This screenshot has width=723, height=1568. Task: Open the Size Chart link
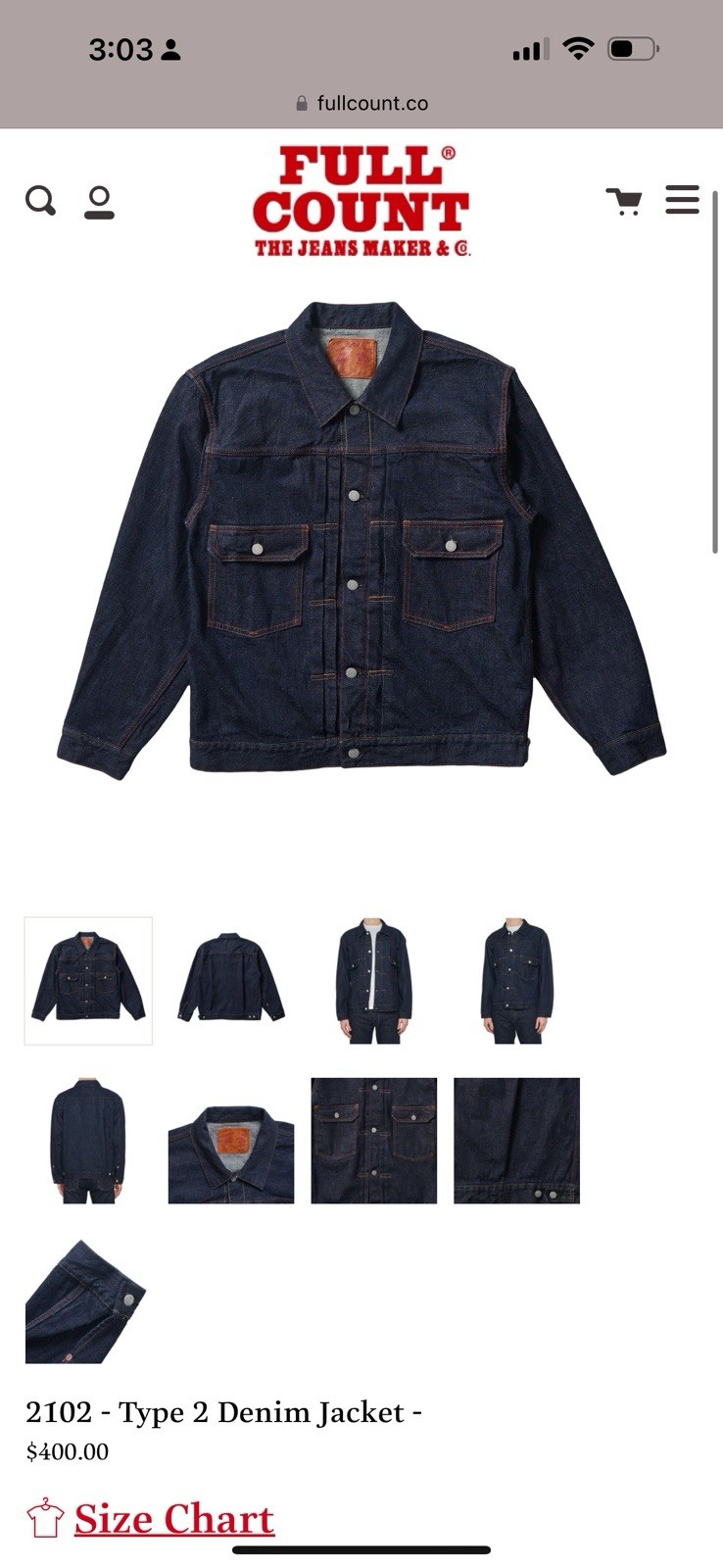(x=173, y=1519)
